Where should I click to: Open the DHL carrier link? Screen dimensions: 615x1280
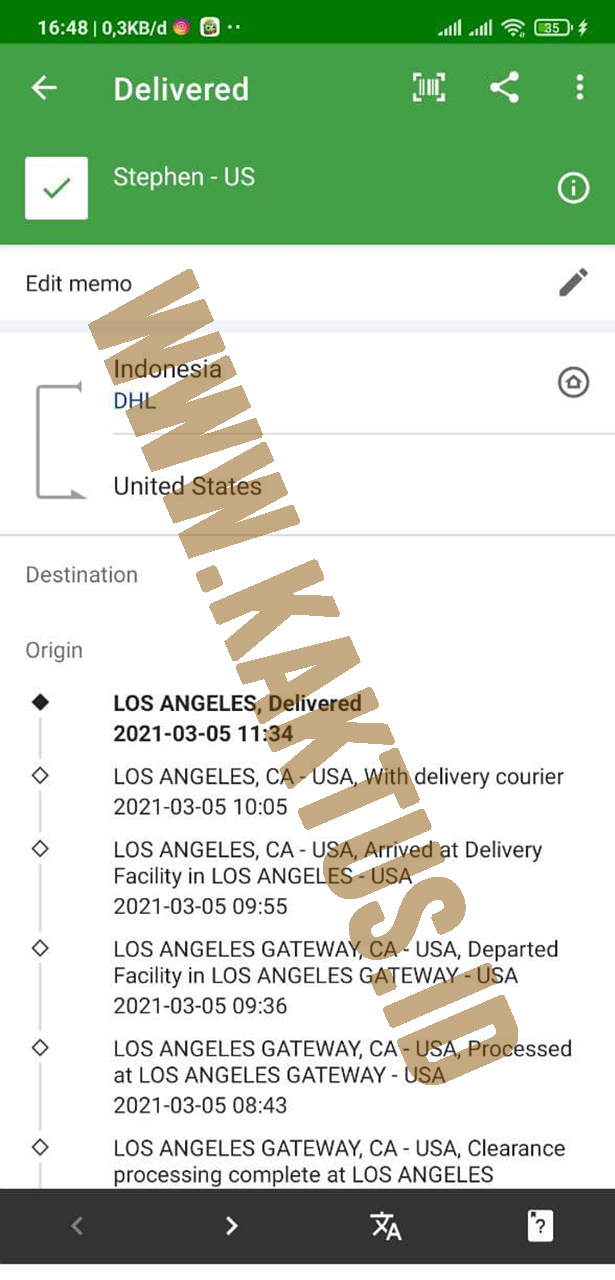pyautogui.click(x=135, y=400)
